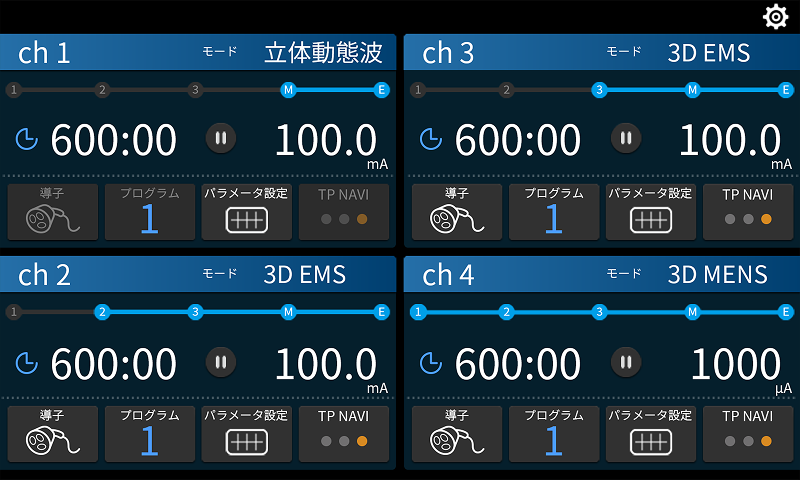Open ch 2 導子 selection
Screen dimensions: 800x480
pyautogui.click(x=52, y=433)
